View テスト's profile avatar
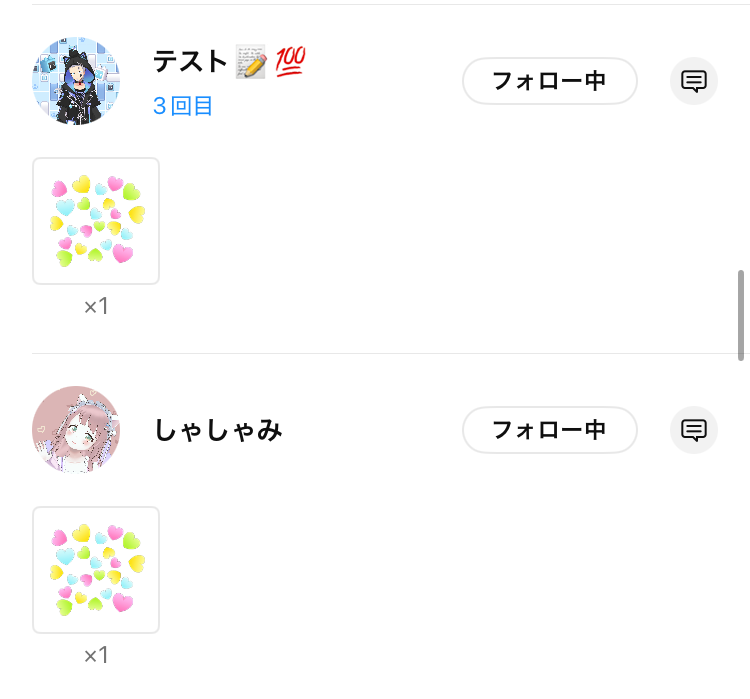Image resolution: width=750 pixels, height=699 pixels. point(76,81)
